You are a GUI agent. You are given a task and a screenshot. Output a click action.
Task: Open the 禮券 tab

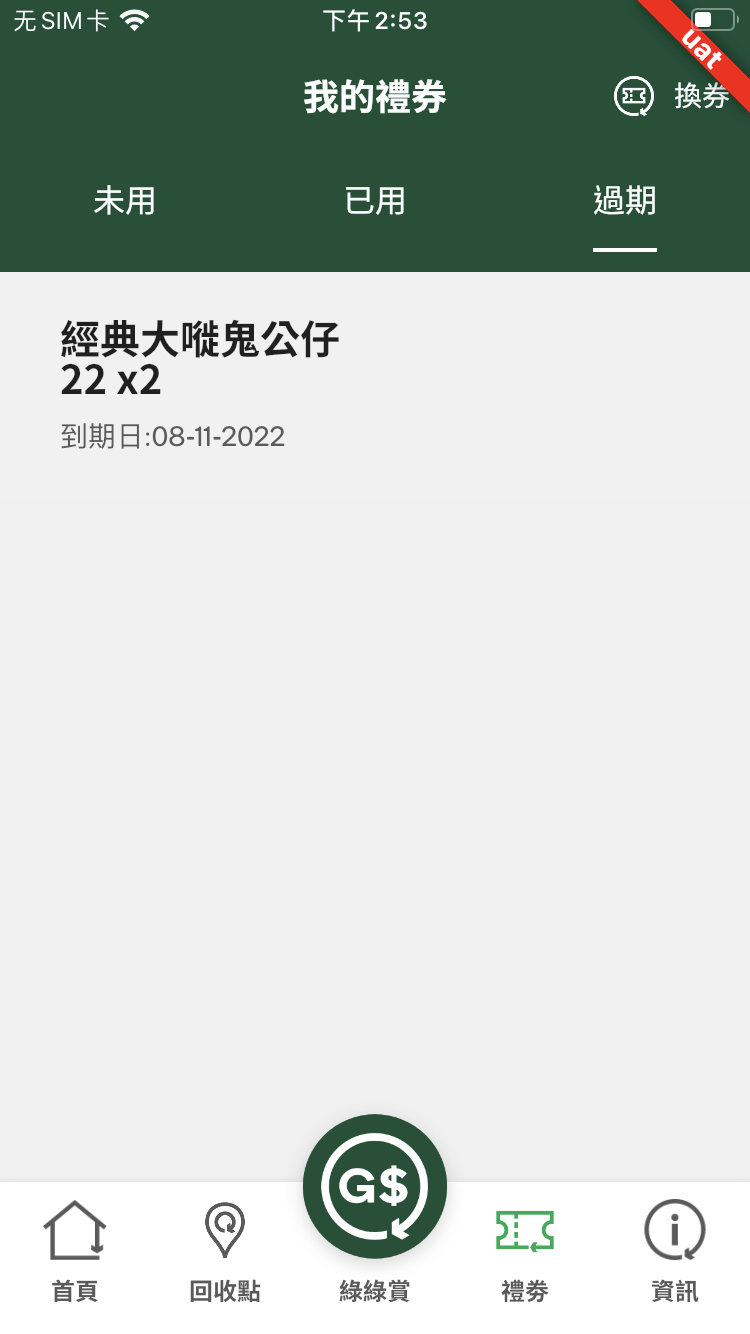pyautogui.click(x=525, y=1252)
